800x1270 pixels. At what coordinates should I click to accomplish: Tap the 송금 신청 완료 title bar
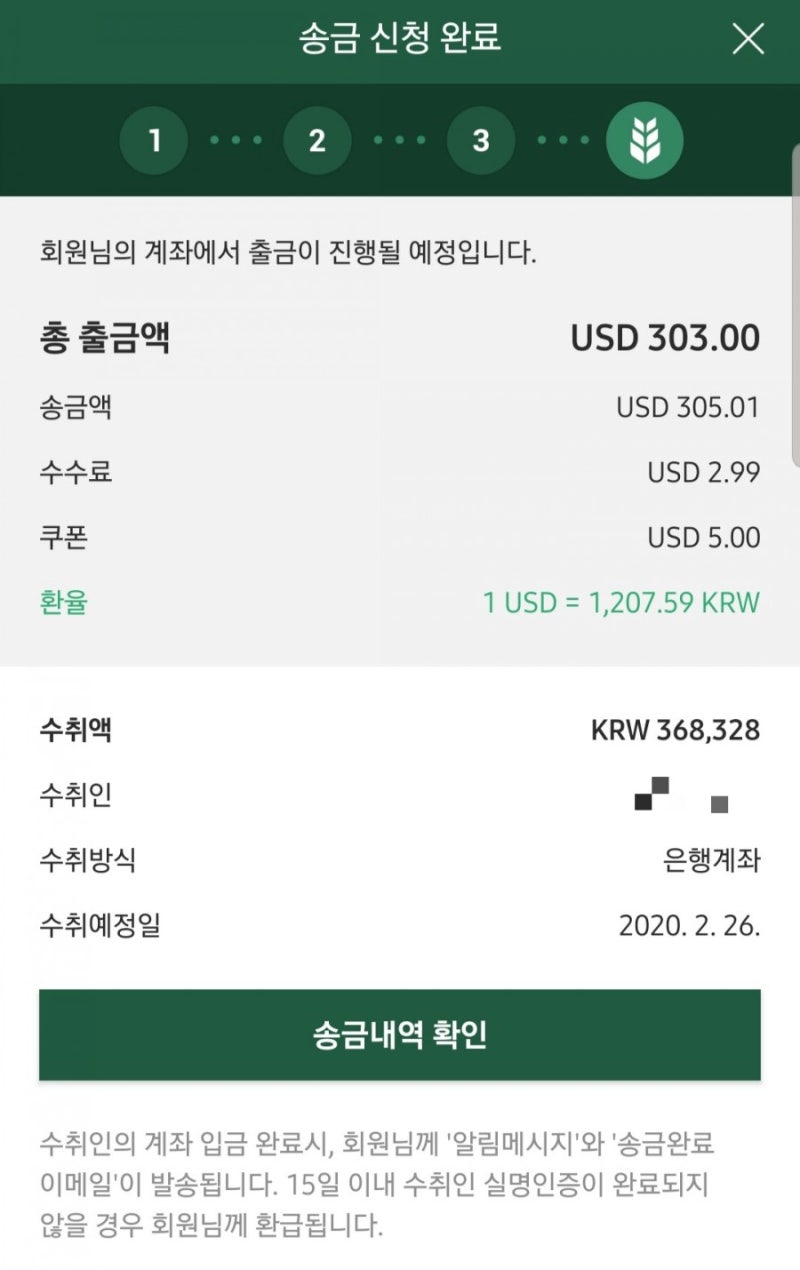pyautogui.click(x=400, y=40)
